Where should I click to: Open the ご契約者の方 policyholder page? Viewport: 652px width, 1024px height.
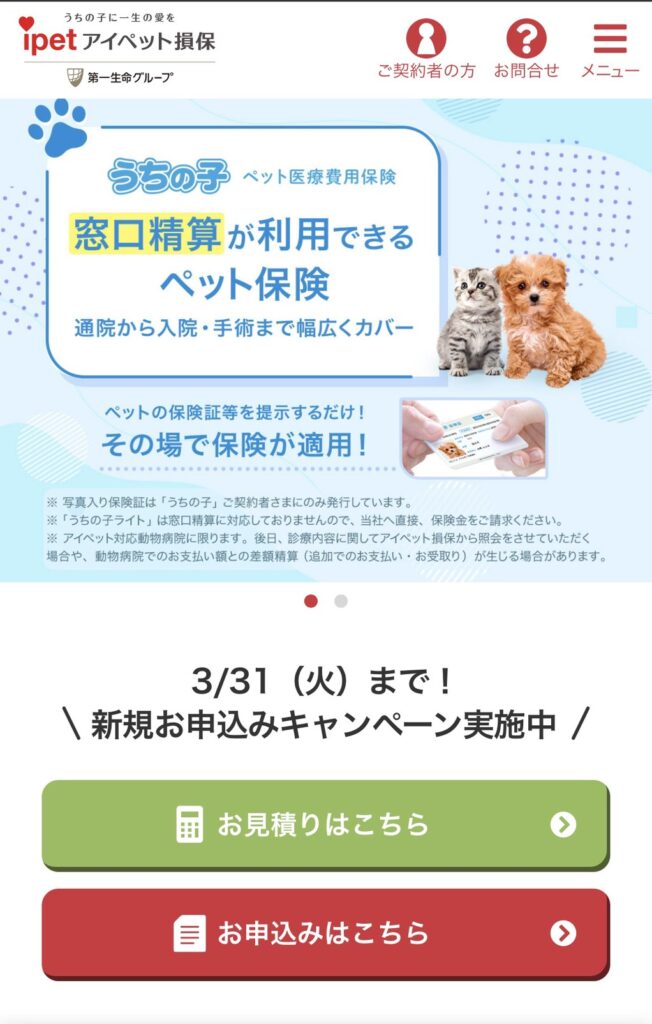coord(426,48)
